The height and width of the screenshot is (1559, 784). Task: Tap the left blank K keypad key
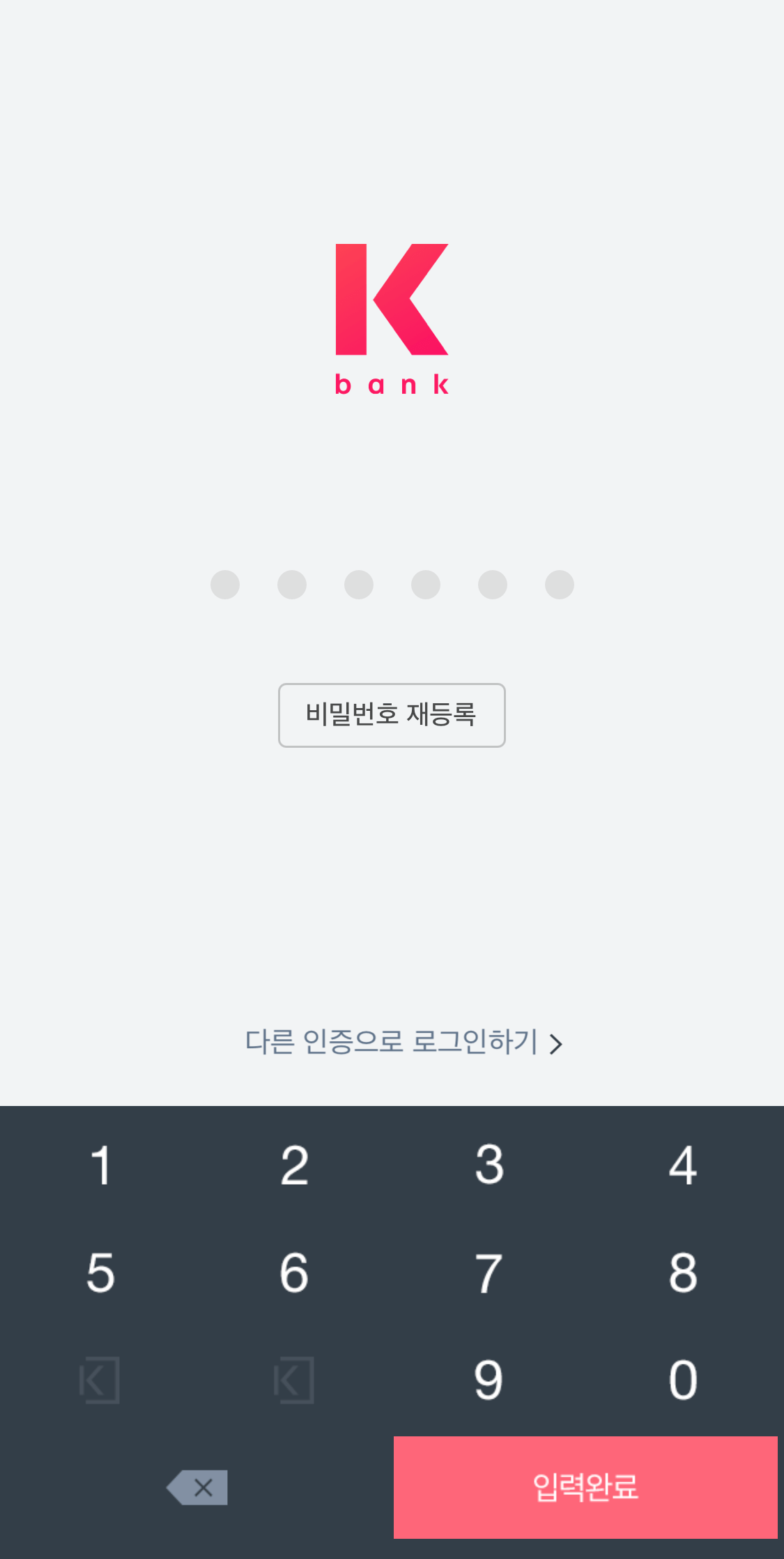100,1379
